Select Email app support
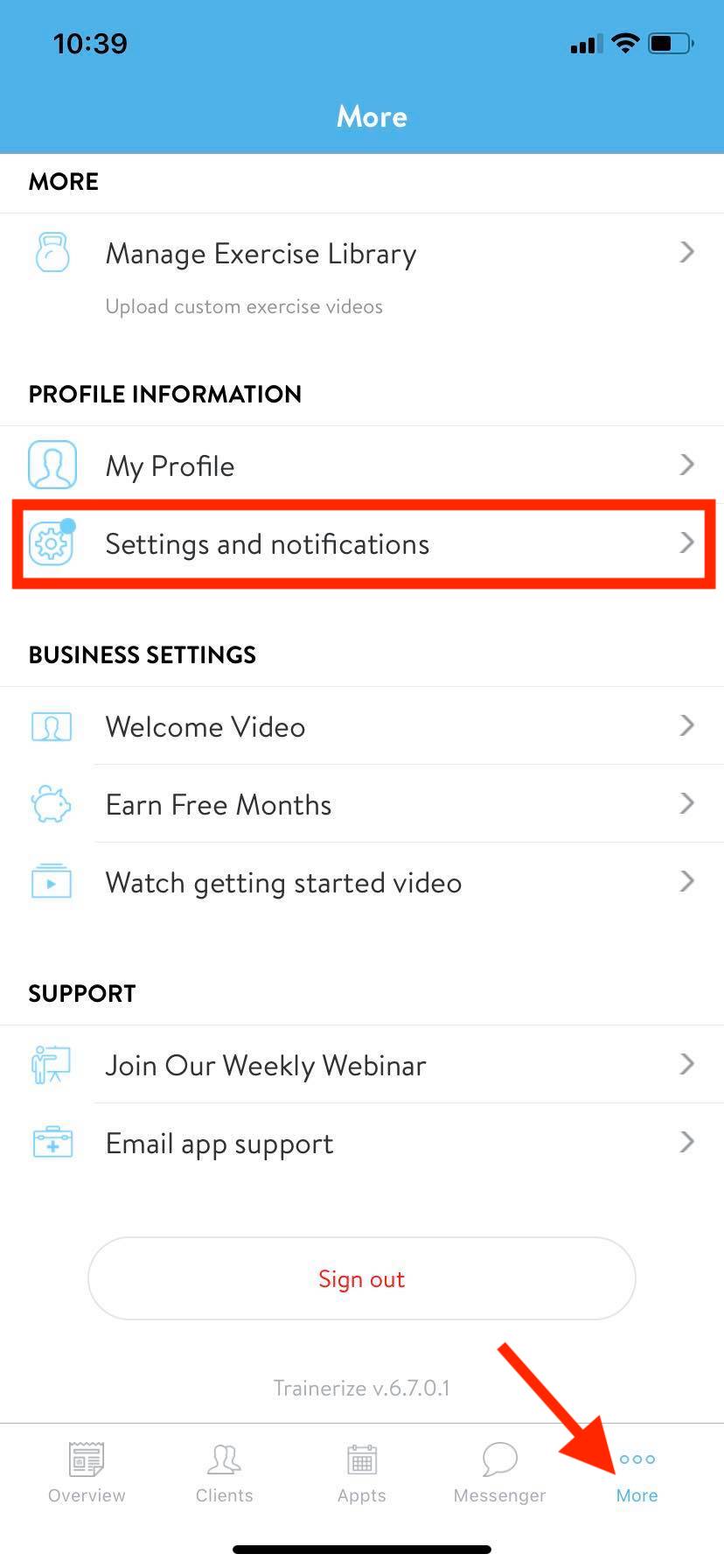Viewport: 724px width, 1568px height. (362, 1143)
